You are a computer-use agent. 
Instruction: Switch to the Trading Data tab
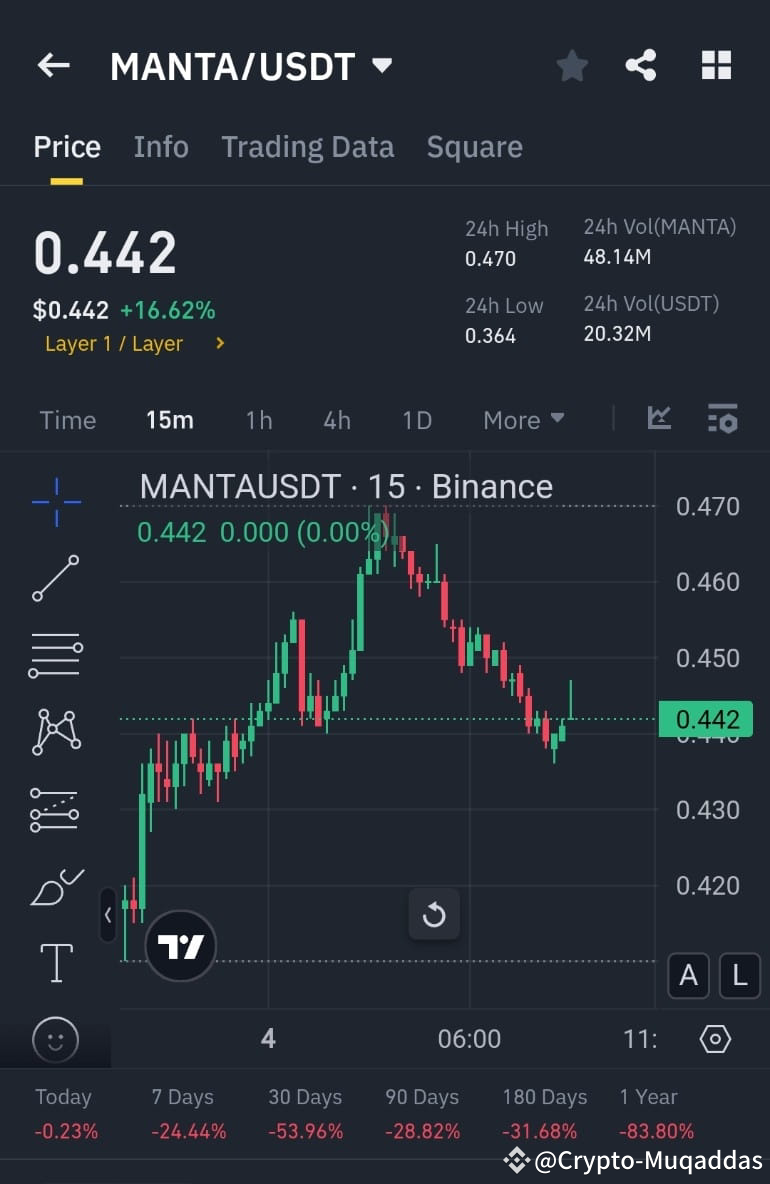point(307,147)
